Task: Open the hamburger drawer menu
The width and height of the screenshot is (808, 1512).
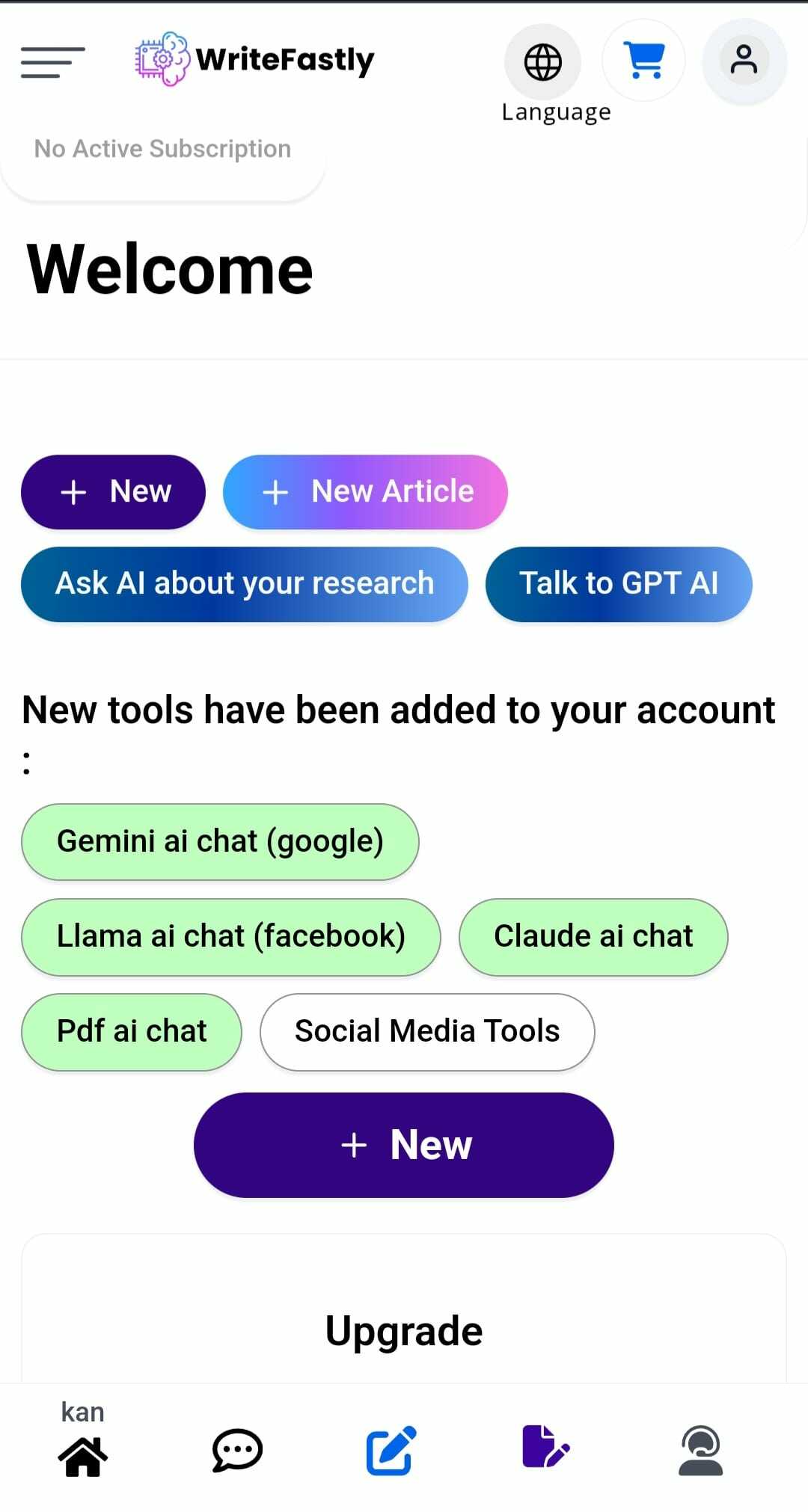Action: click(52, 61)
